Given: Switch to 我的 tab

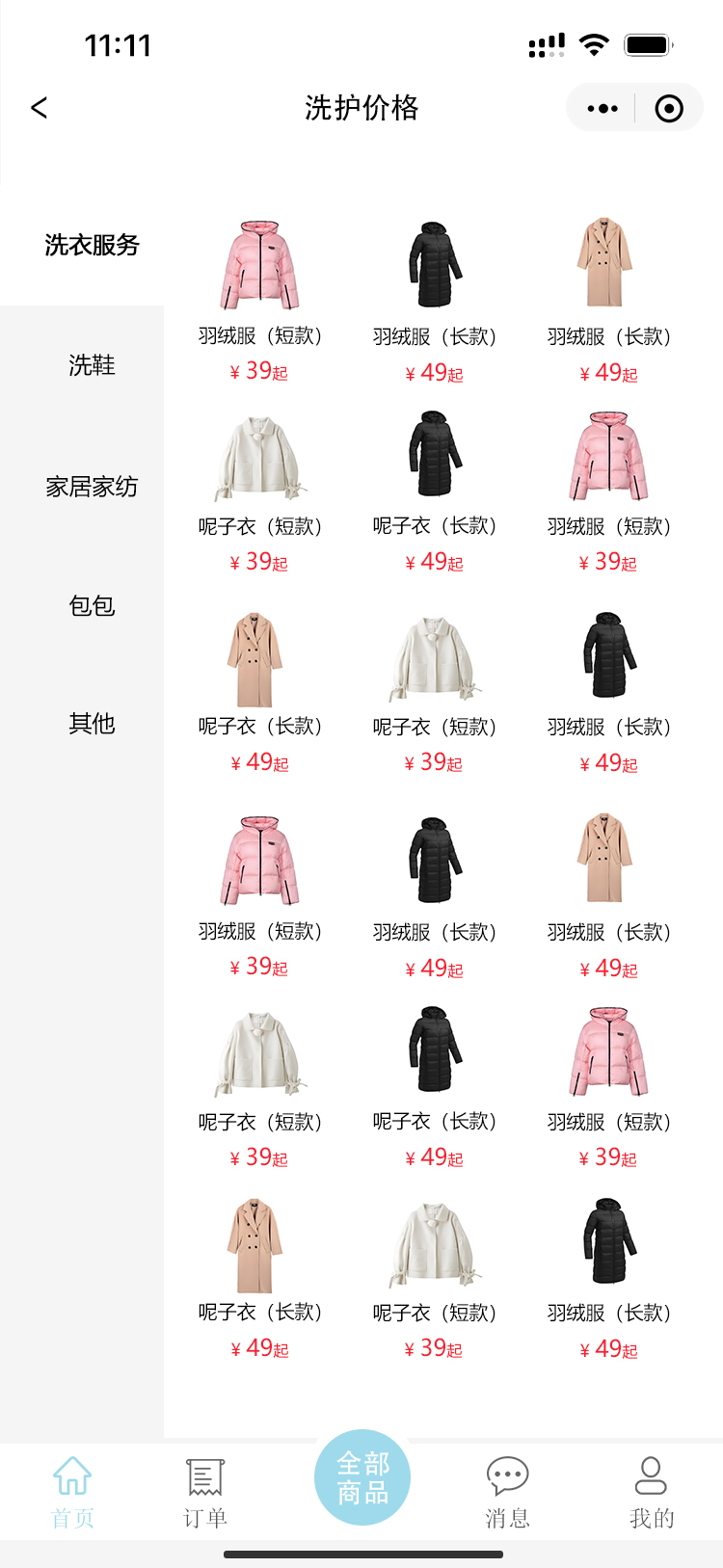Looking at the screenshot, I should click(x=652, y=1491).
